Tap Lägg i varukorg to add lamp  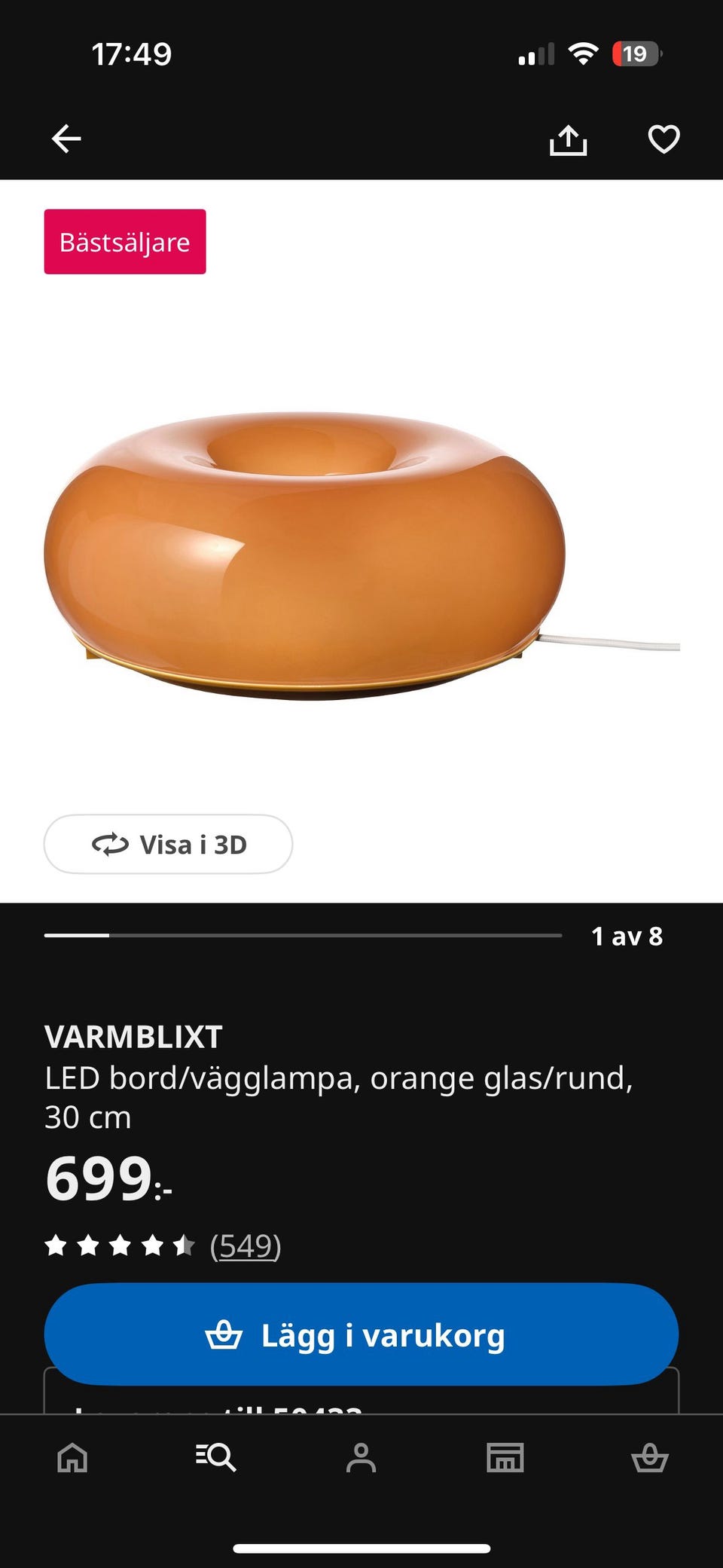361,1334
